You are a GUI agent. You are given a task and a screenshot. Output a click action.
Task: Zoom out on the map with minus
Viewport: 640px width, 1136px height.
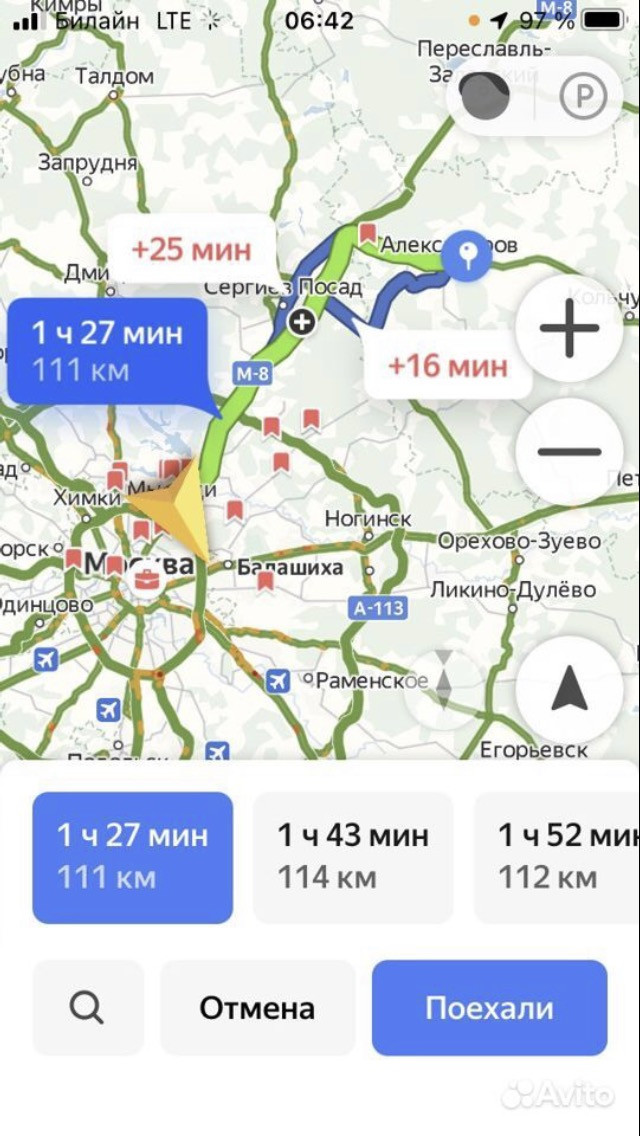tap(570, 451)
